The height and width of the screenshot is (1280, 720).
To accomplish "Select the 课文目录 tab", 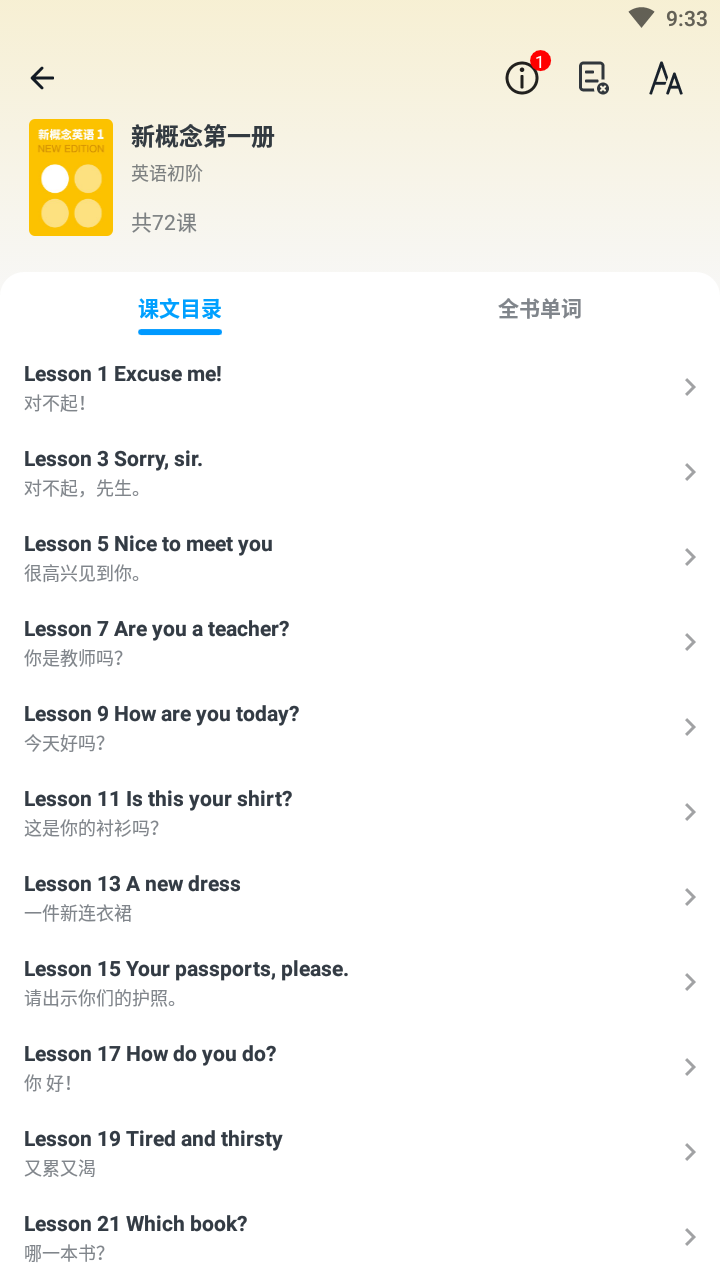I will (x=180, y=309).
